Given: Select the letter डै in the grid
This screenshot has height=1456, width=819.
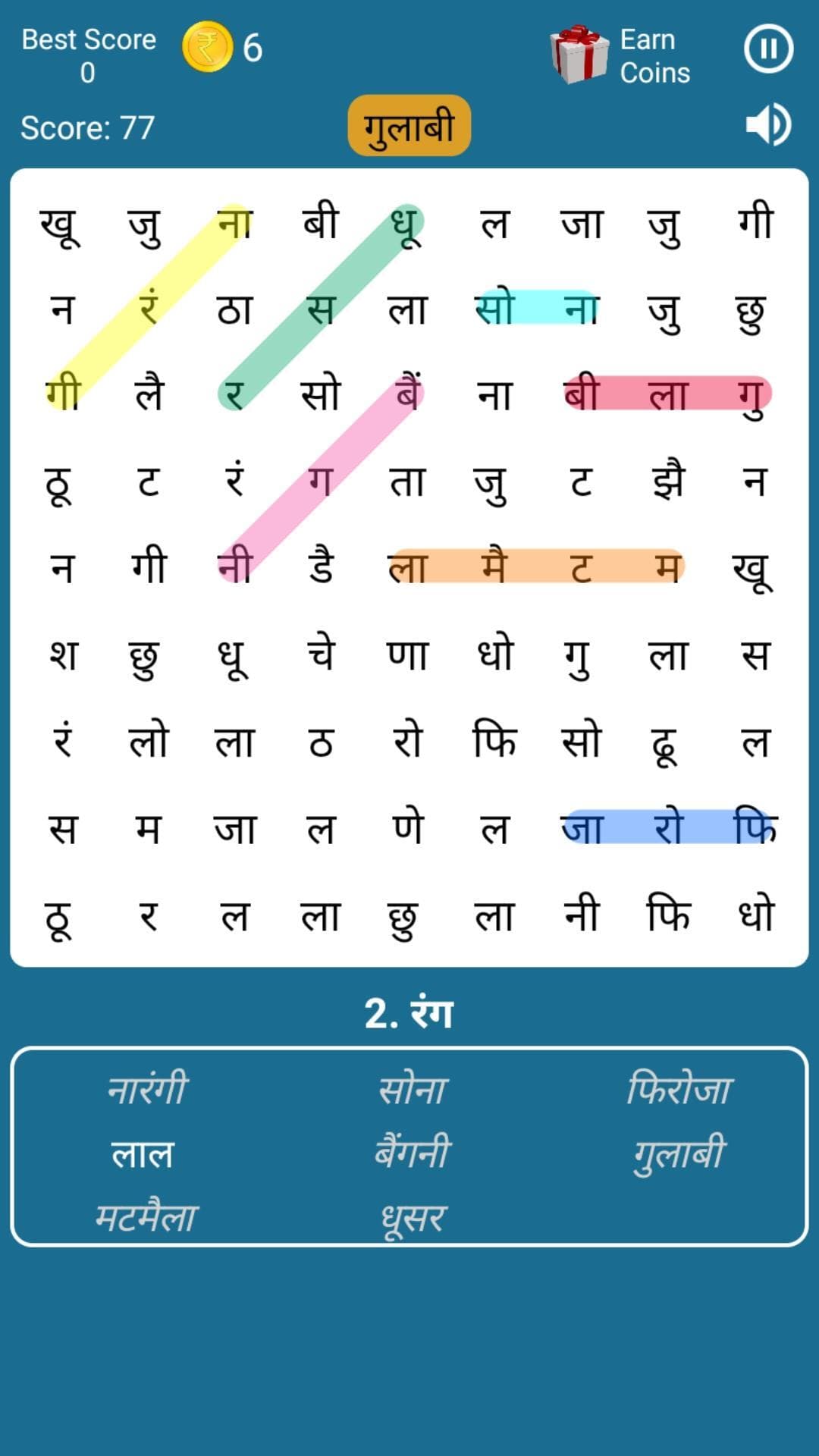Looking at the screenshot, I should [321, 567].
